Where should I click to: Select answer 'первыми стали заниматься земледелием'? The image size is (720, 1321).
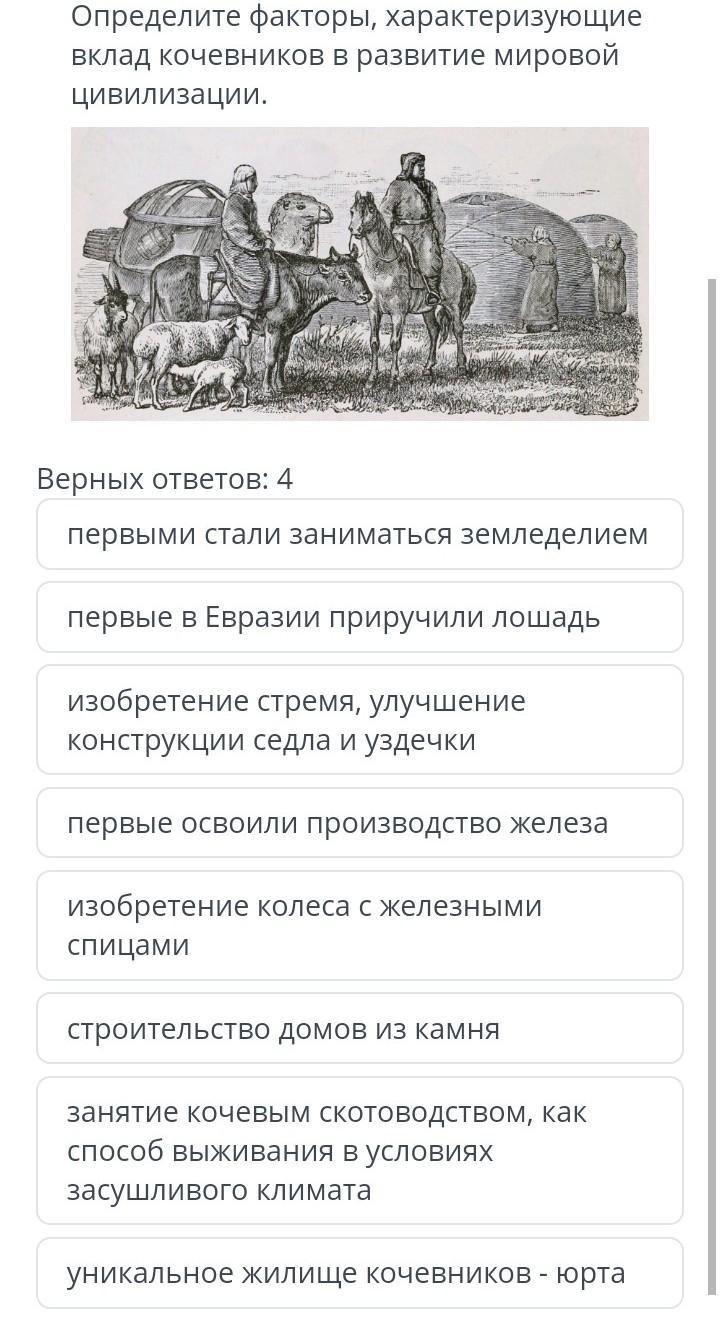[x=360, y=534]
